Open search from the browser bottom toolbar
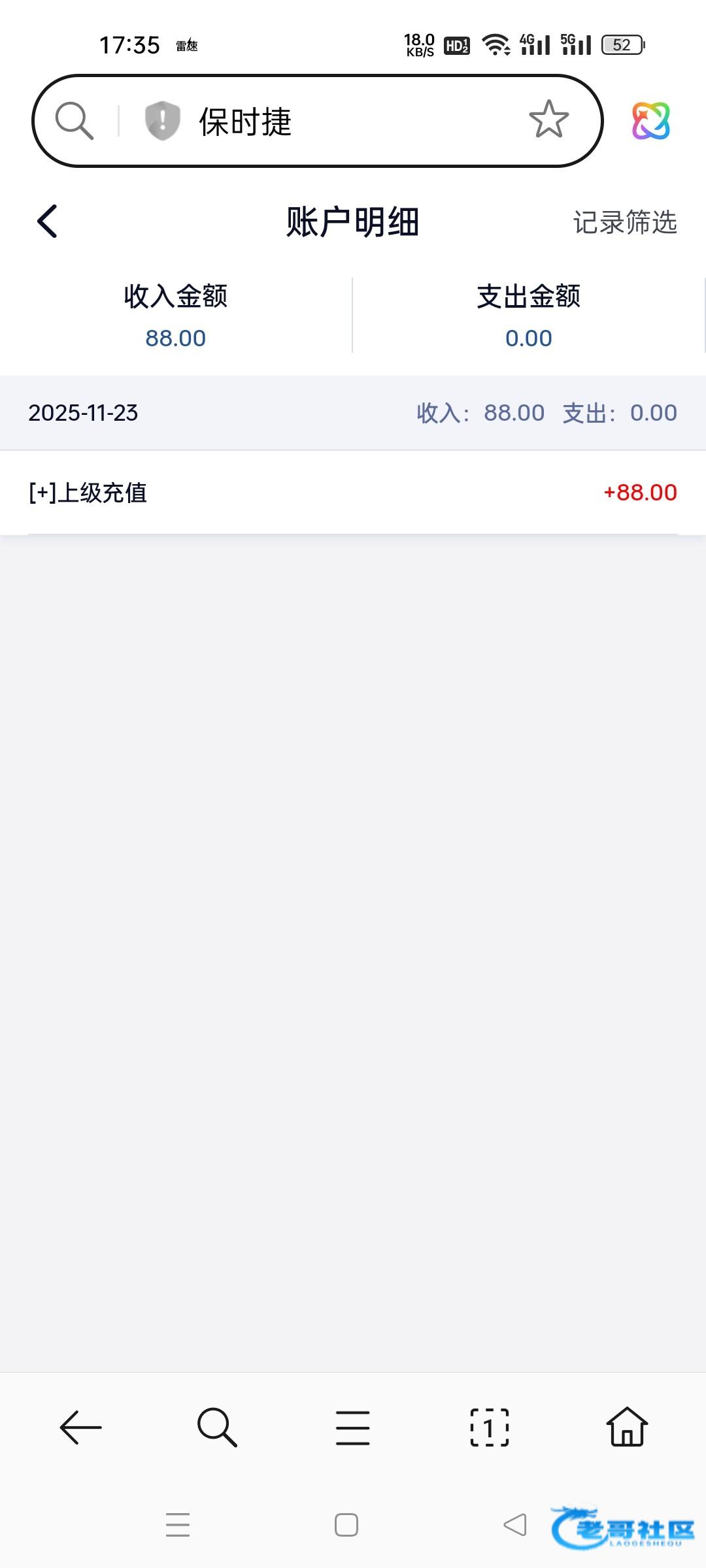Viewport: 706px width, 1568px height. coord(217,1427)
